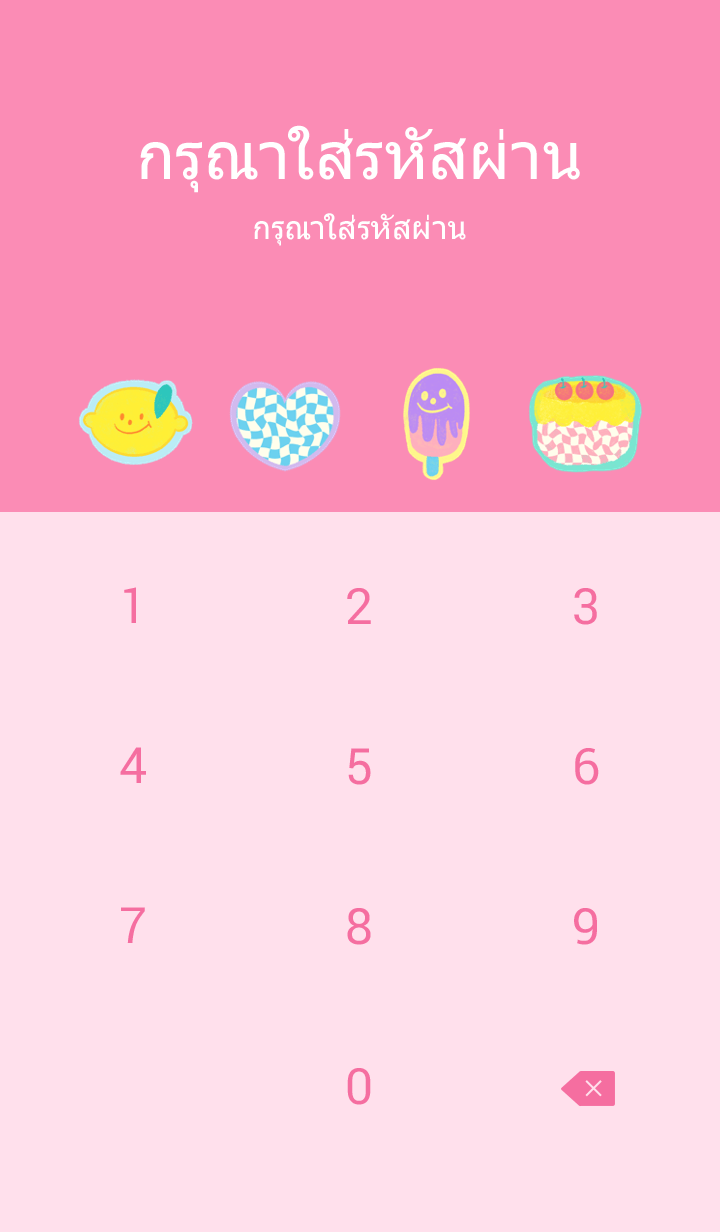Select digit 3 on the keypad

point(585,607)
